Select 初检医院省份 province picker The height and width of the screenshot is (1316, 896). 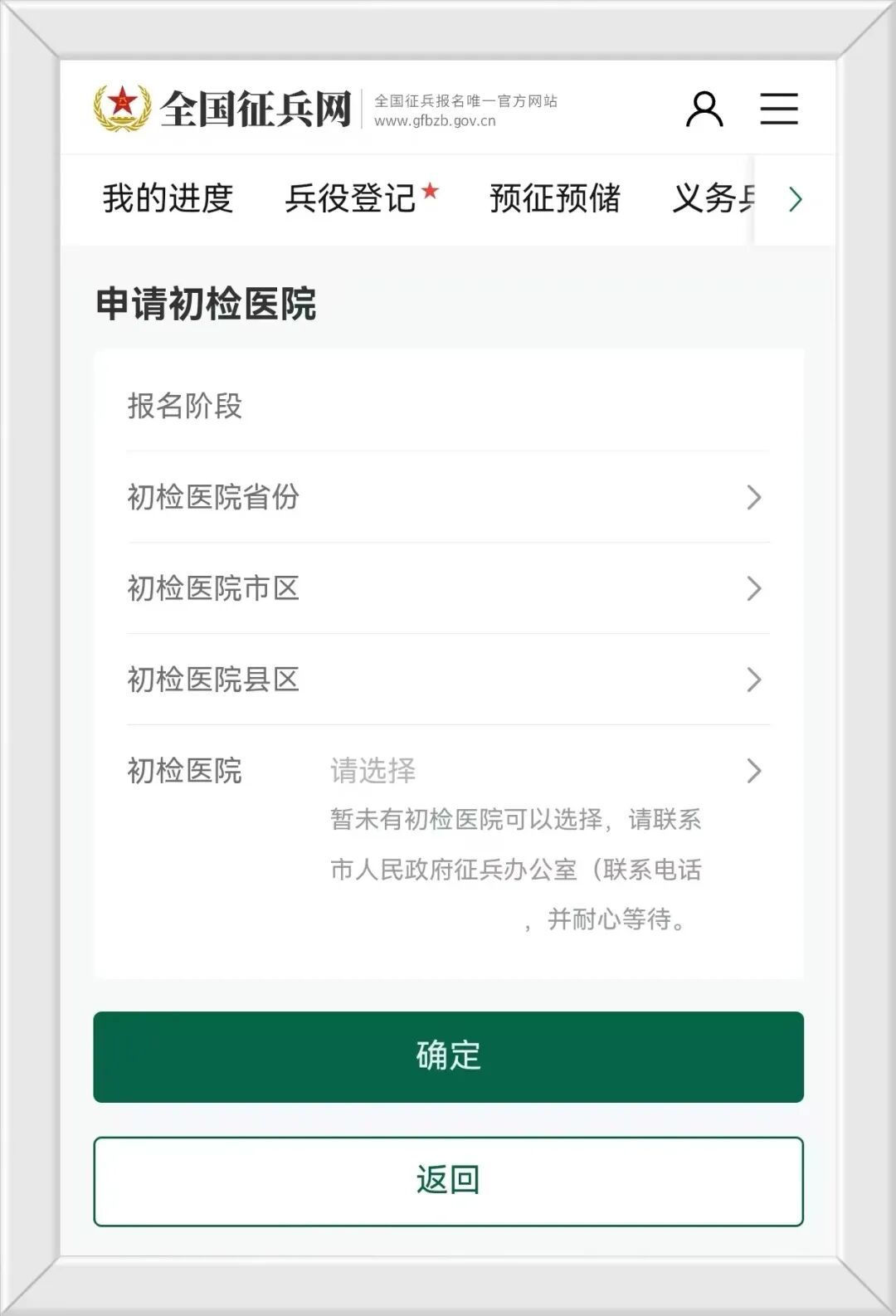(x=448, y=497)
